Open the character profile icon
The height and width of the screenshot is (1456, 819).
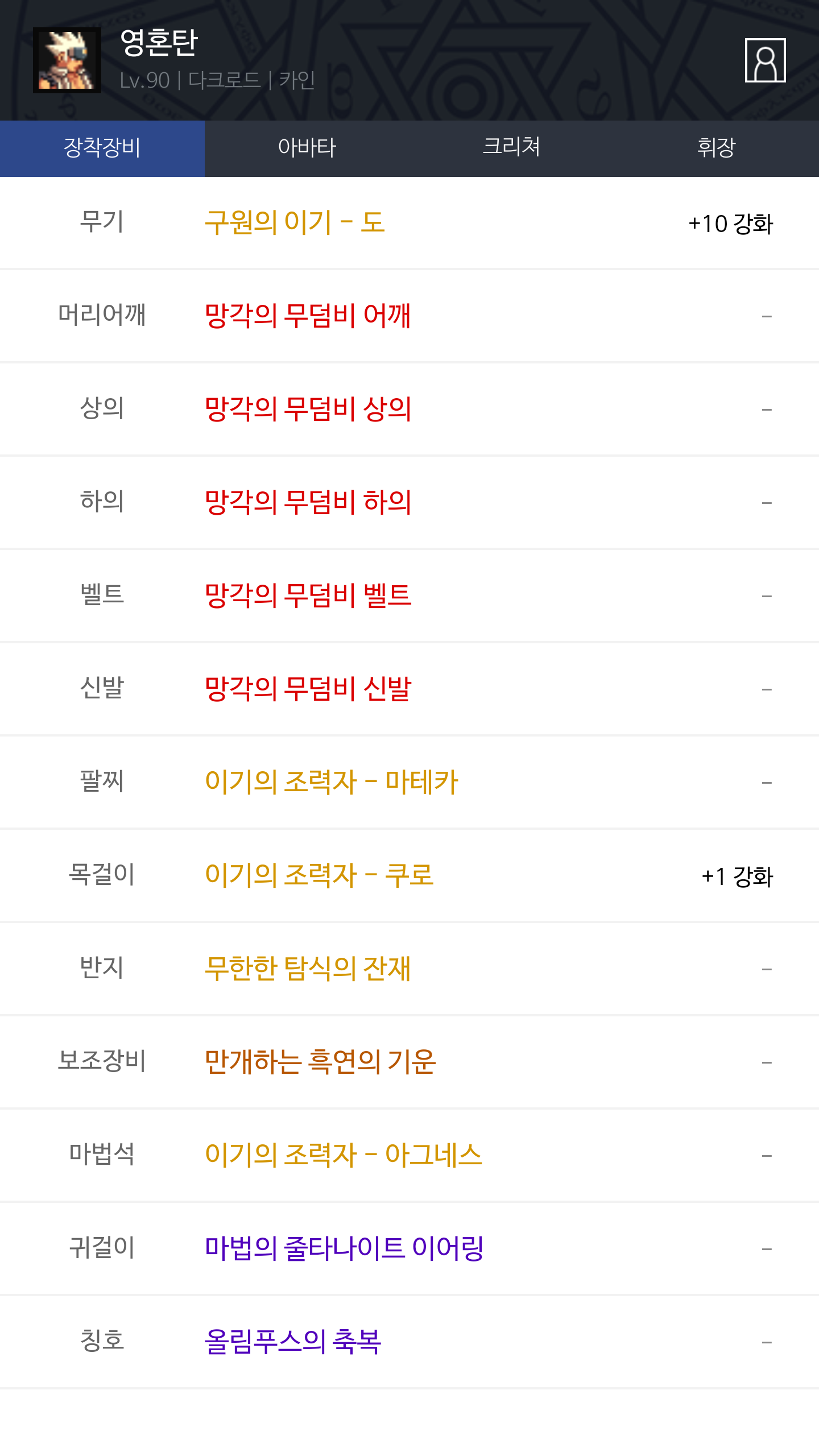pos(765,60)
